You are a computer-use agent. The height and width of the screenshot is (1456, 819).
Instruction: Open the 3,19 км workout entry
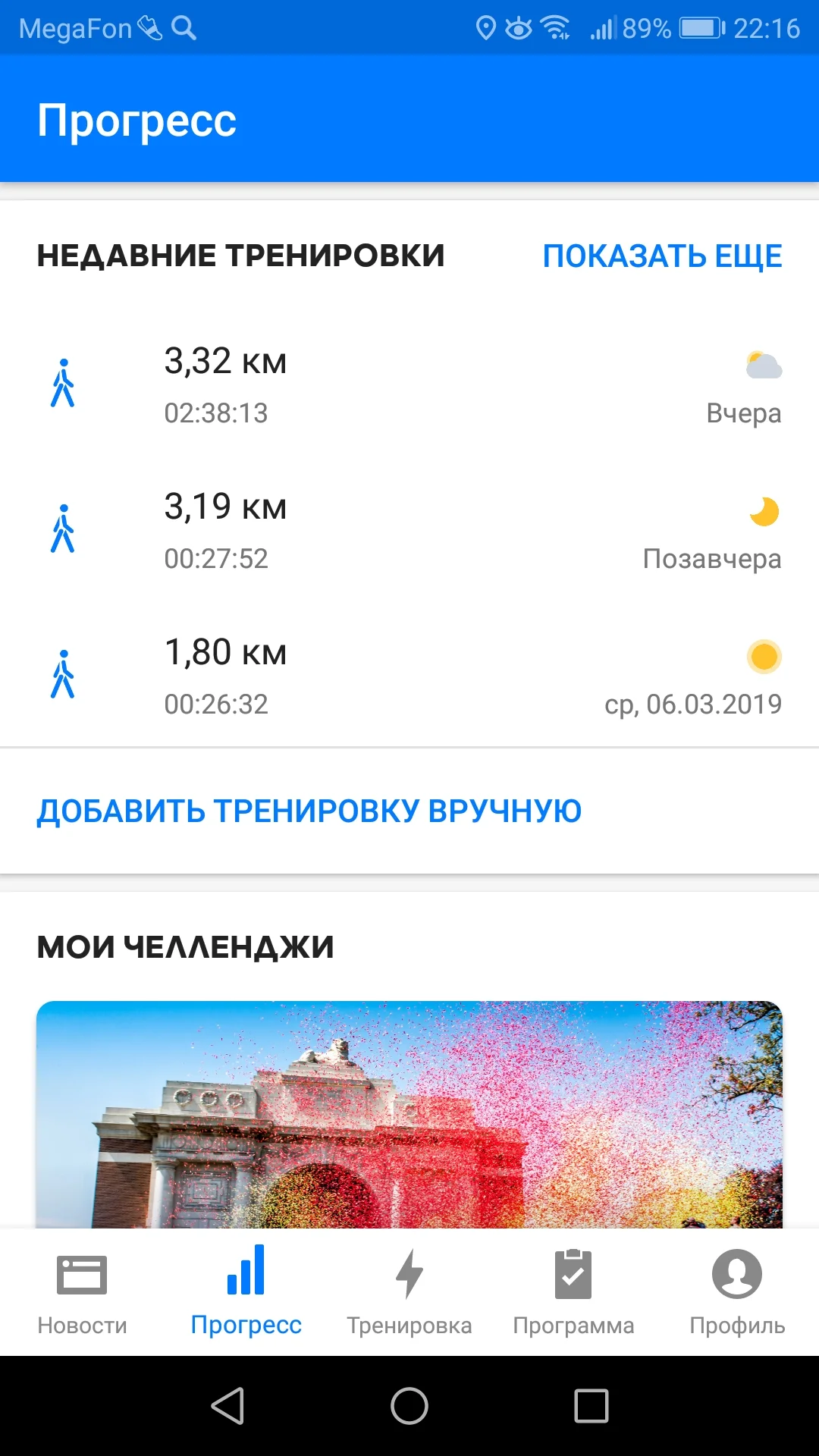click(409, 531)
